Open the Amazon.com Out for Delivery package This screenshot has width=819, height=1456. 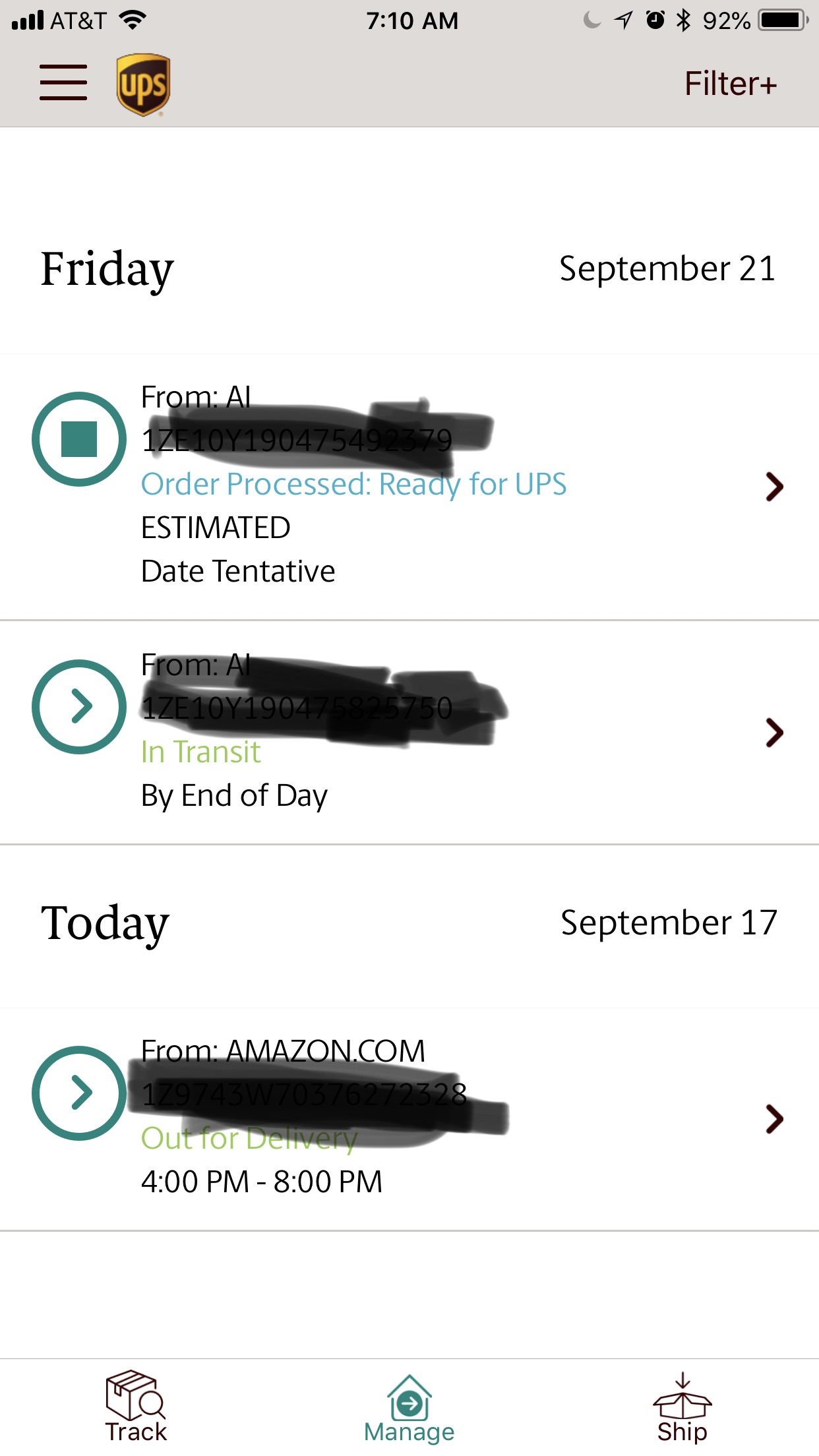click(409, 1119)
